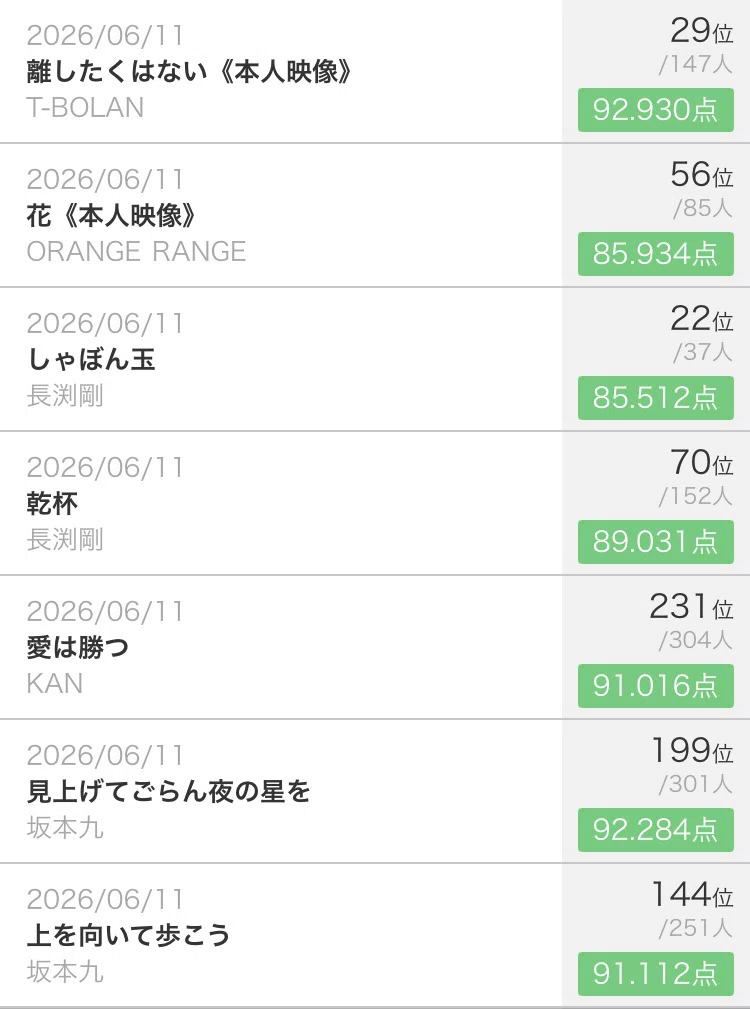Open the 花 ORANGE RANGE score entry

(x=375, y=216)
